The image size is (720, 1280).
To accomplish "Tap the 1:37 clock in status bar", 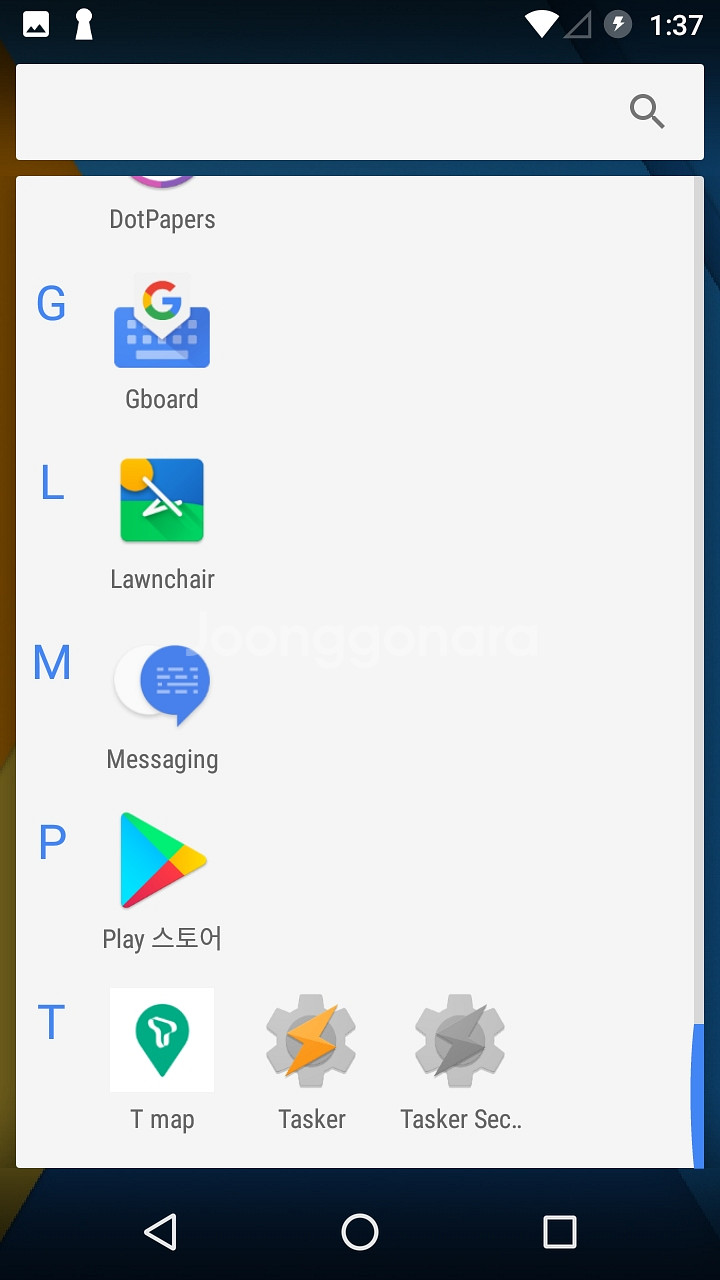I will [674, 22].
